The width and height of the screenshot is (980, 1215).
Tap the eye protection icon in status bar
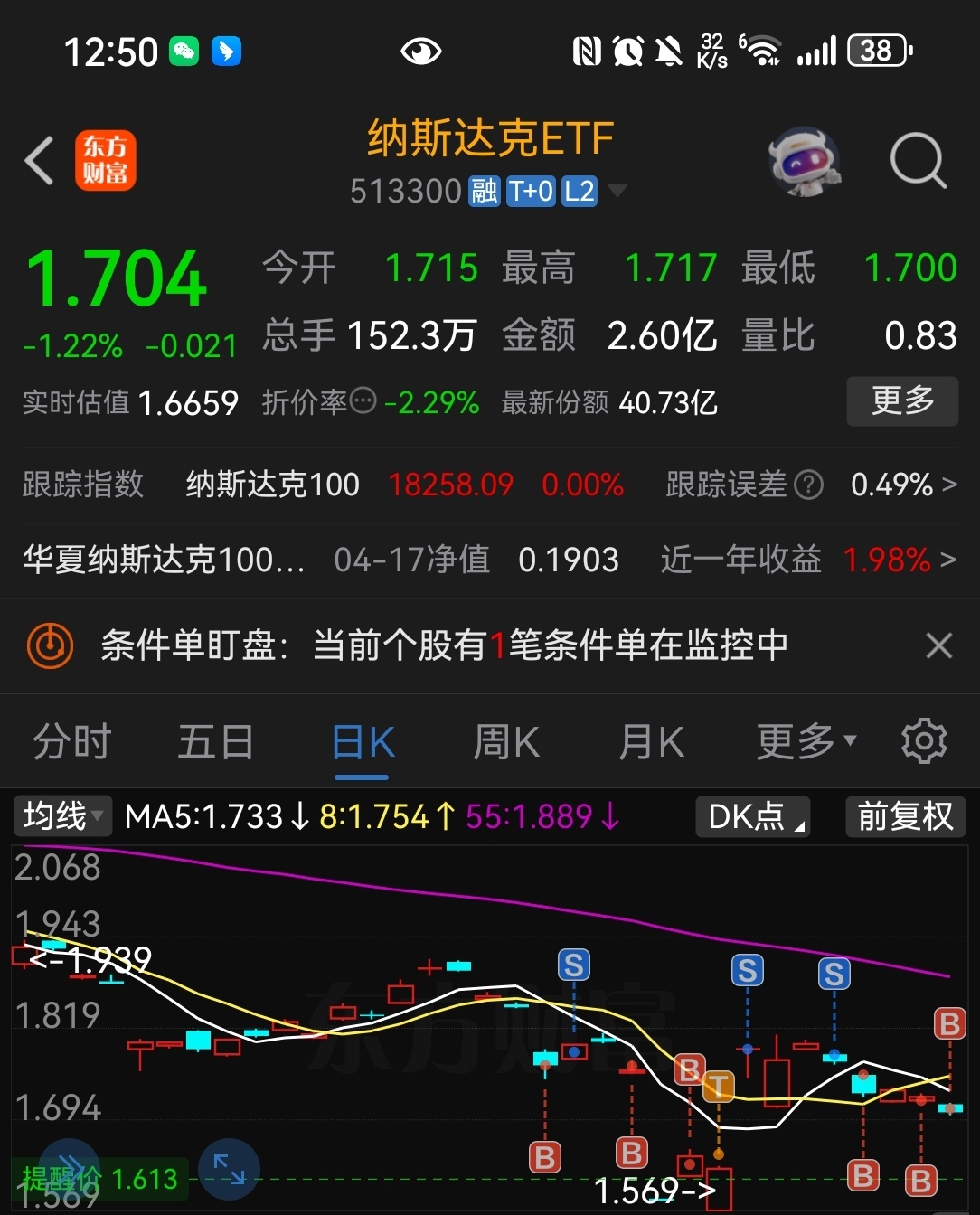421,52
